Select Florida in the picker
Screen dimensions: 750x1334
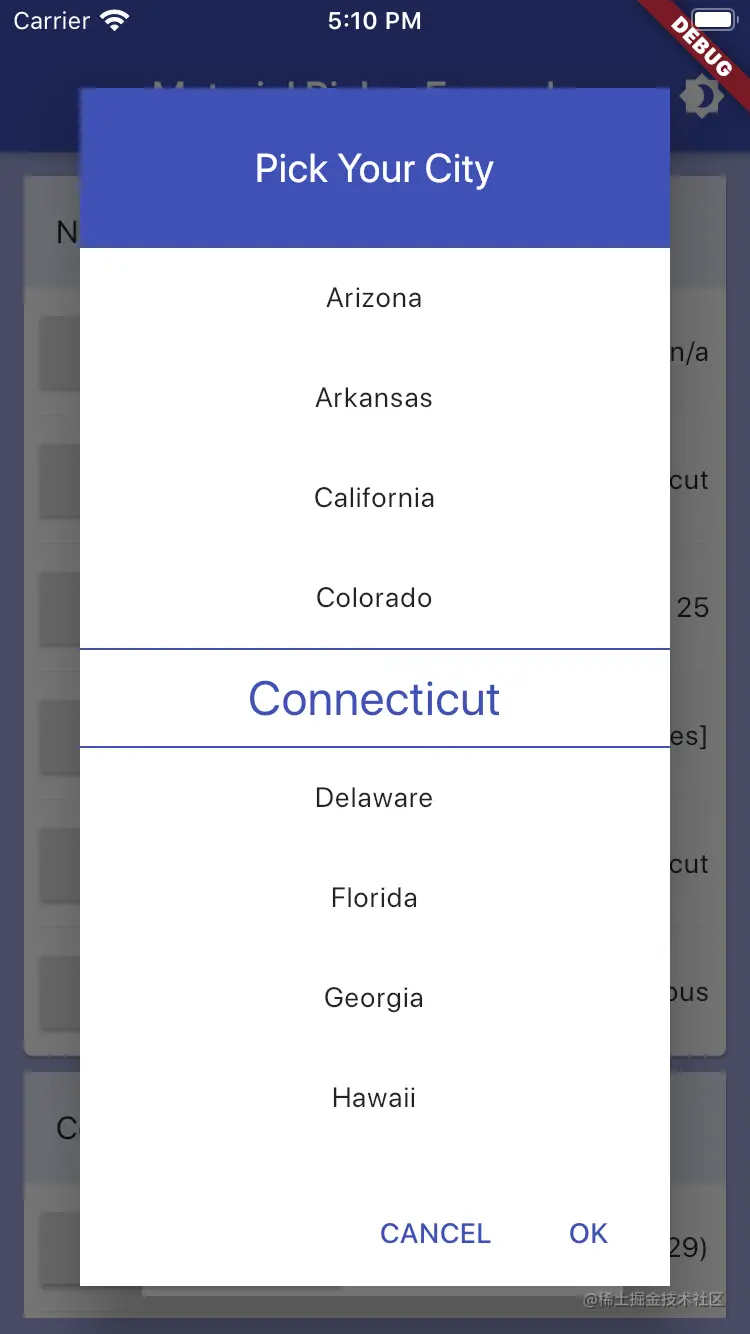(x=374, y=898)
